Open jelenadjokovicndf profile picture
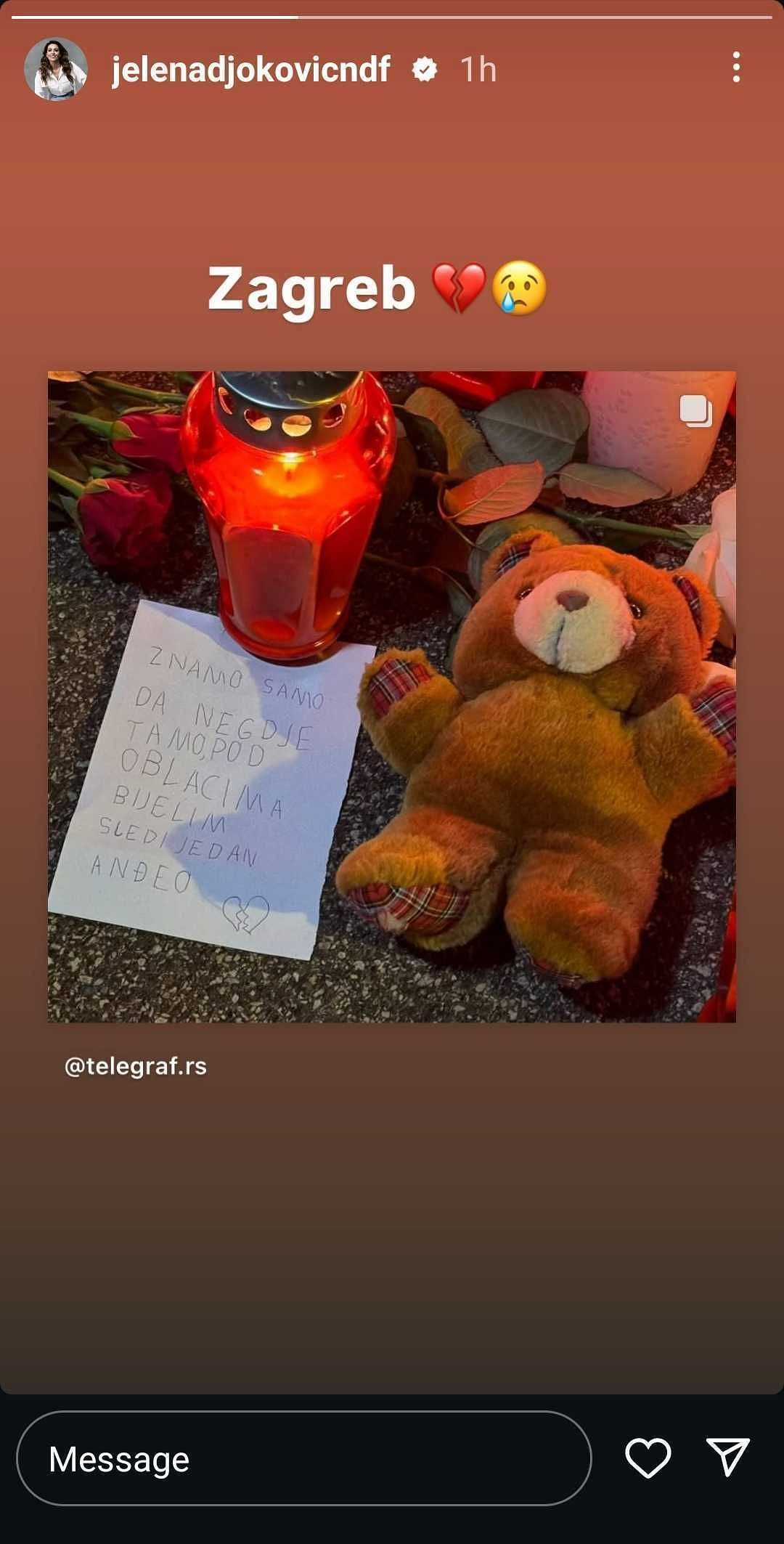The image size is (784, 1544). coord(56,69)
